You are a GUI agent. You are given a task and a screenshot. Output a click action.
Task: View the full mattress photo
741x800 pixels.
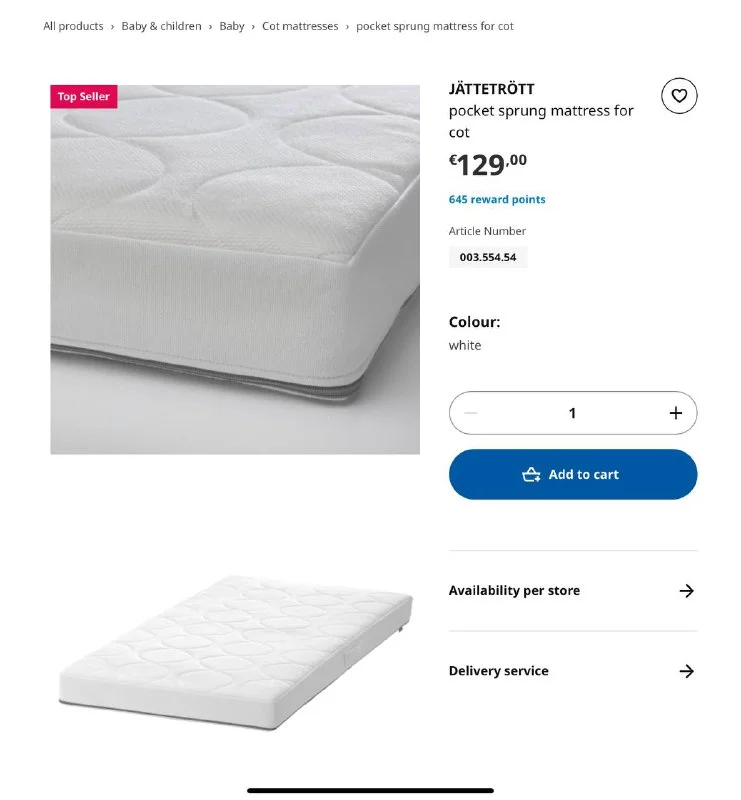(235, 640)
